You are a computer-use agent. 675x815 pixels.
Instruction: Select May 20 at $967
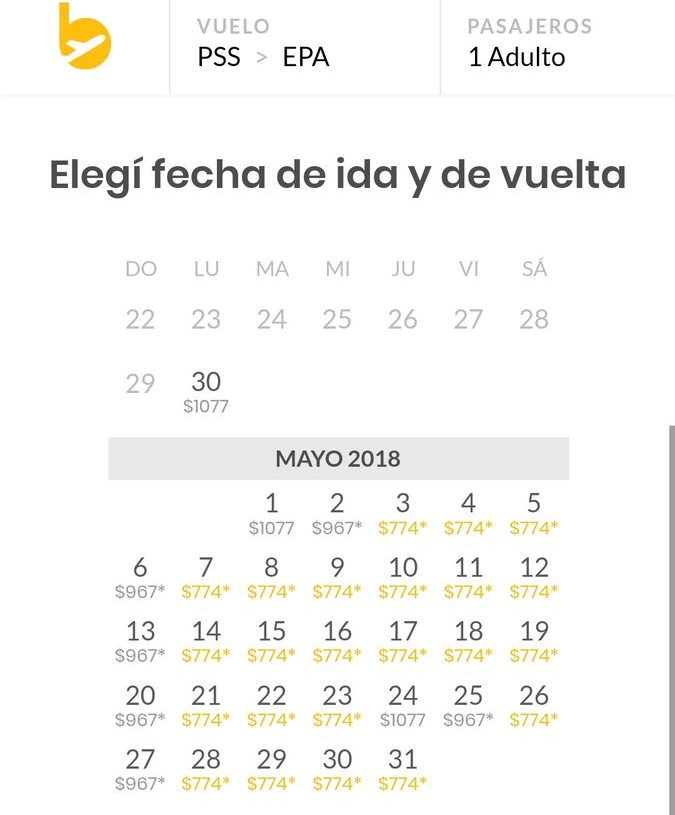pyautogui.click(x=140, y=705)
